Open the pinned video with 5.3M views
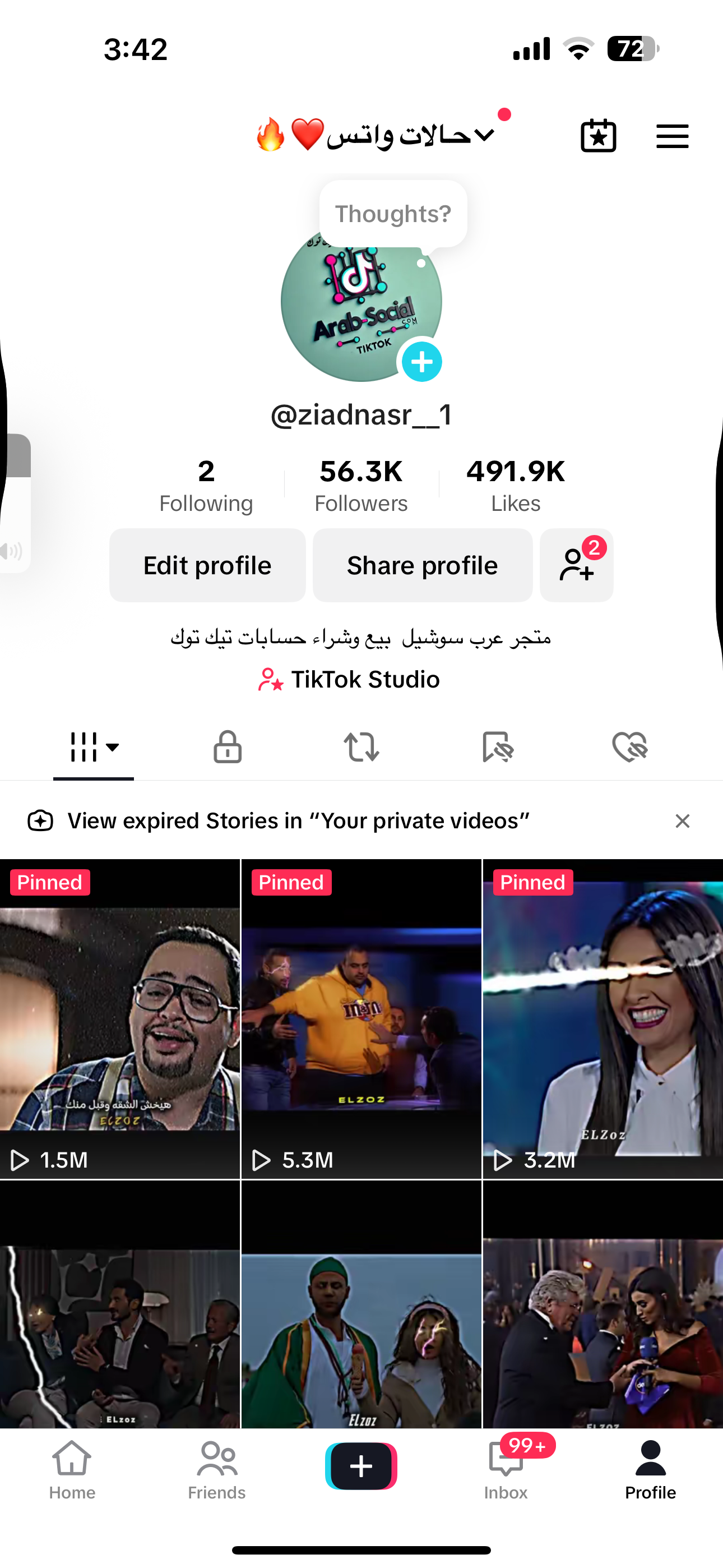 (x=361, y=1018)
